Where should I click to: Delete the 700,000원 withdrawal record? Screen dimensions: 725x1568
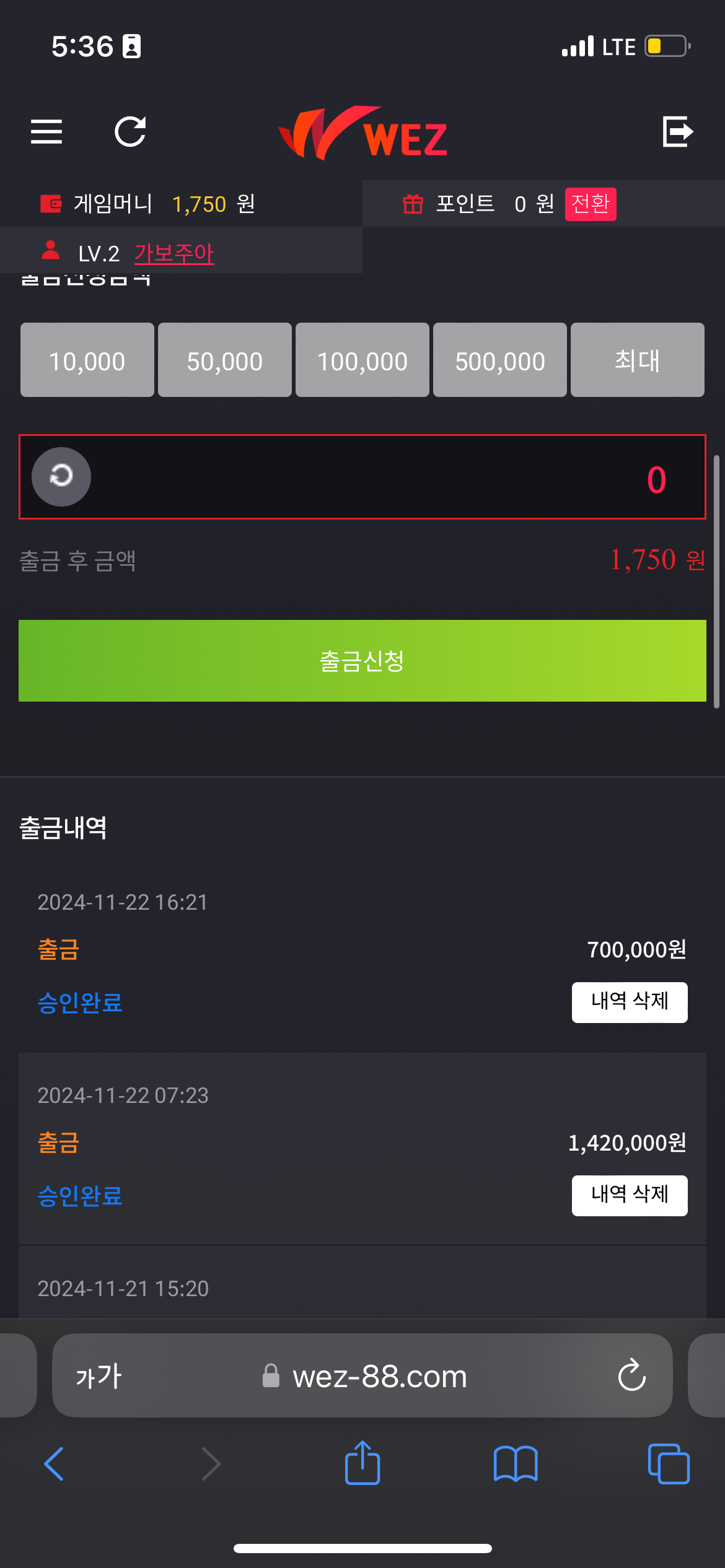630,1002
